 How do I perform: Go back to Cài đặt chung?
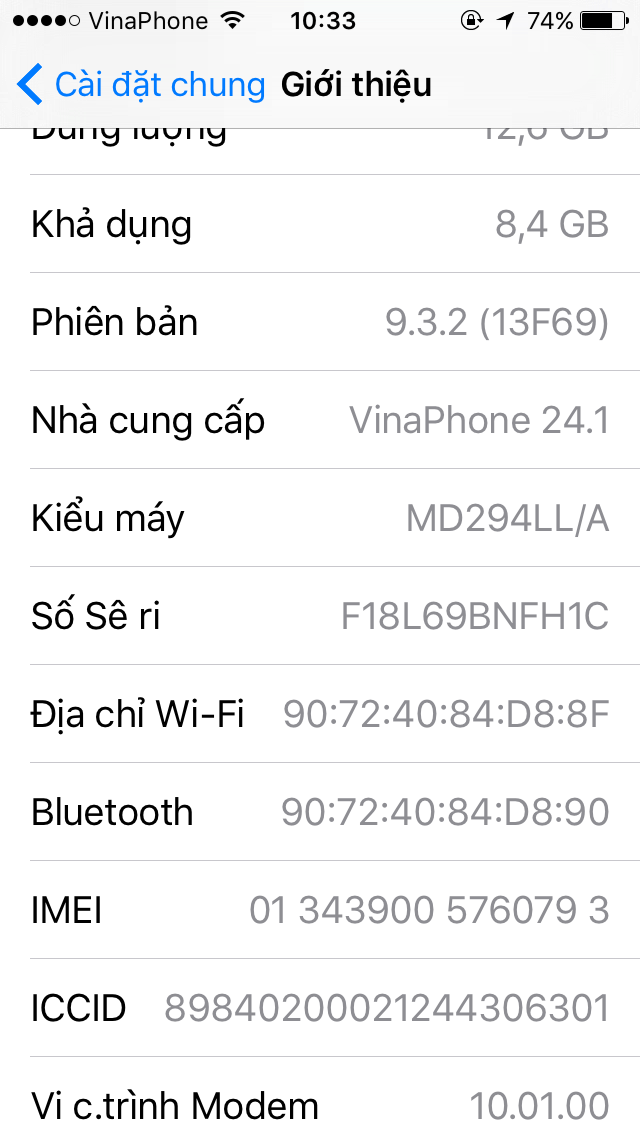pos(141,85)
